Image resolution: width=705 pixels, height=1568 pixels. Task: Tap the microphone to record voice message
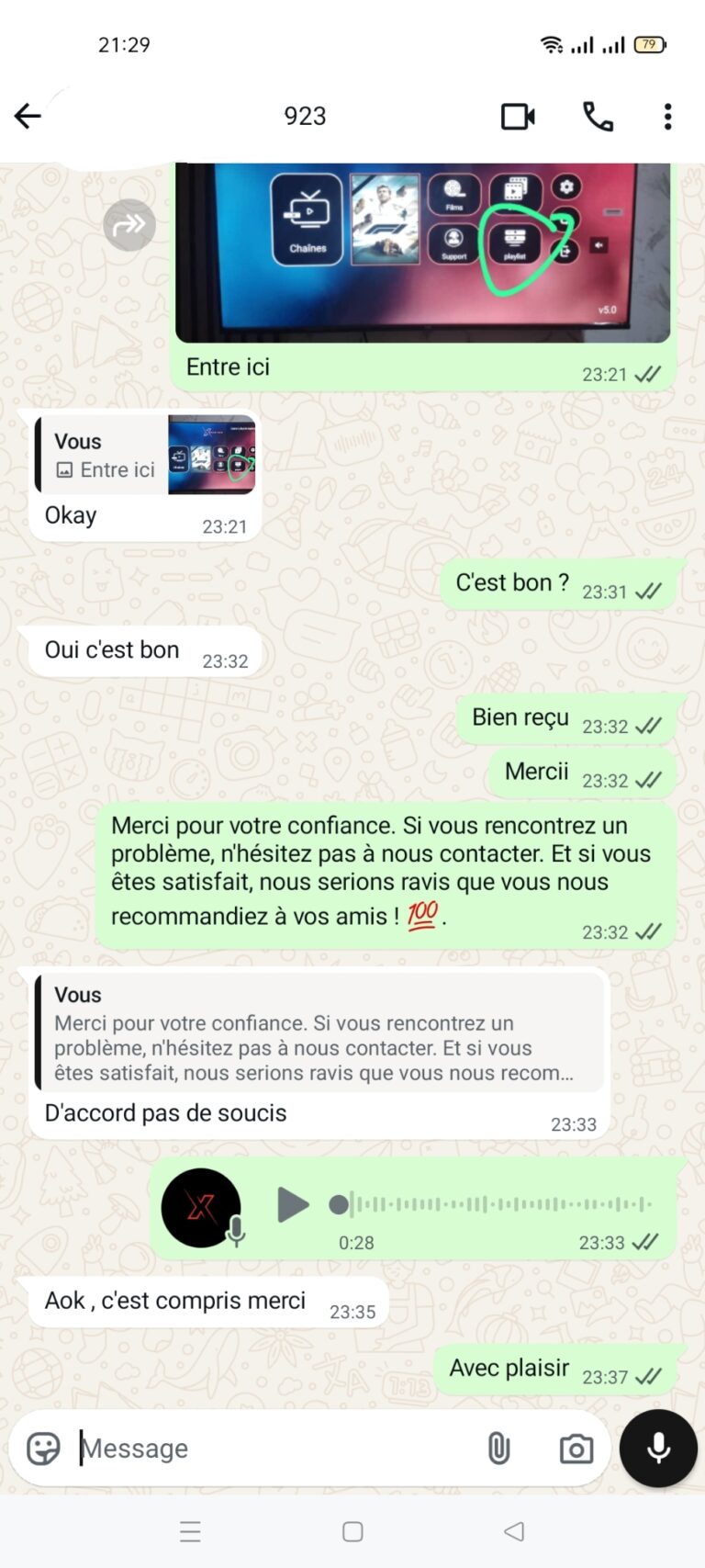tap(657, 1449)
